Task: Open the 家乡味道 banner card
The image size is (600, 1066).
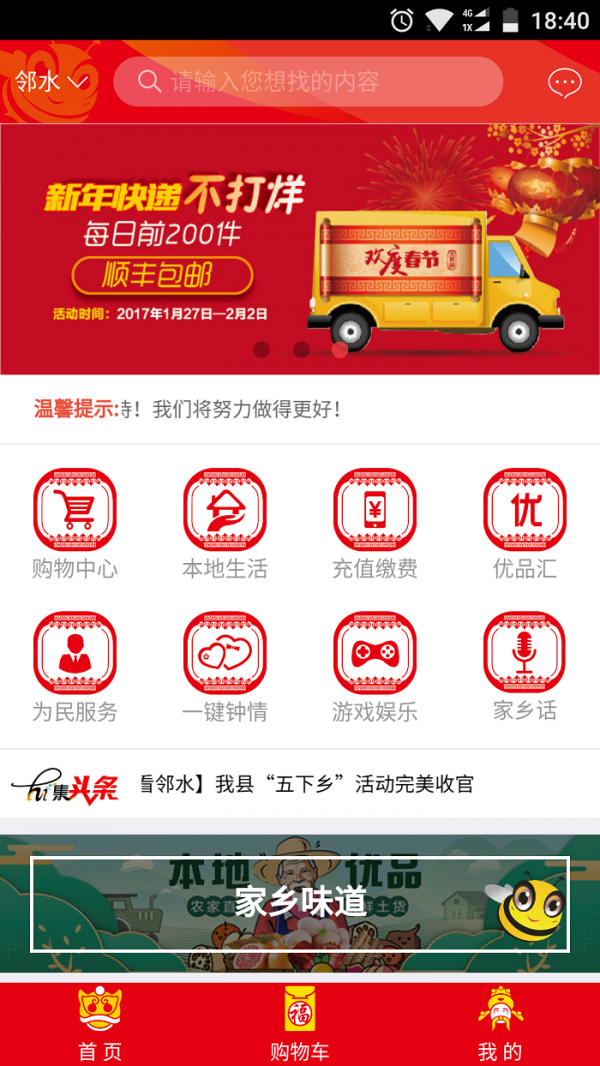Action: (300, 903)
